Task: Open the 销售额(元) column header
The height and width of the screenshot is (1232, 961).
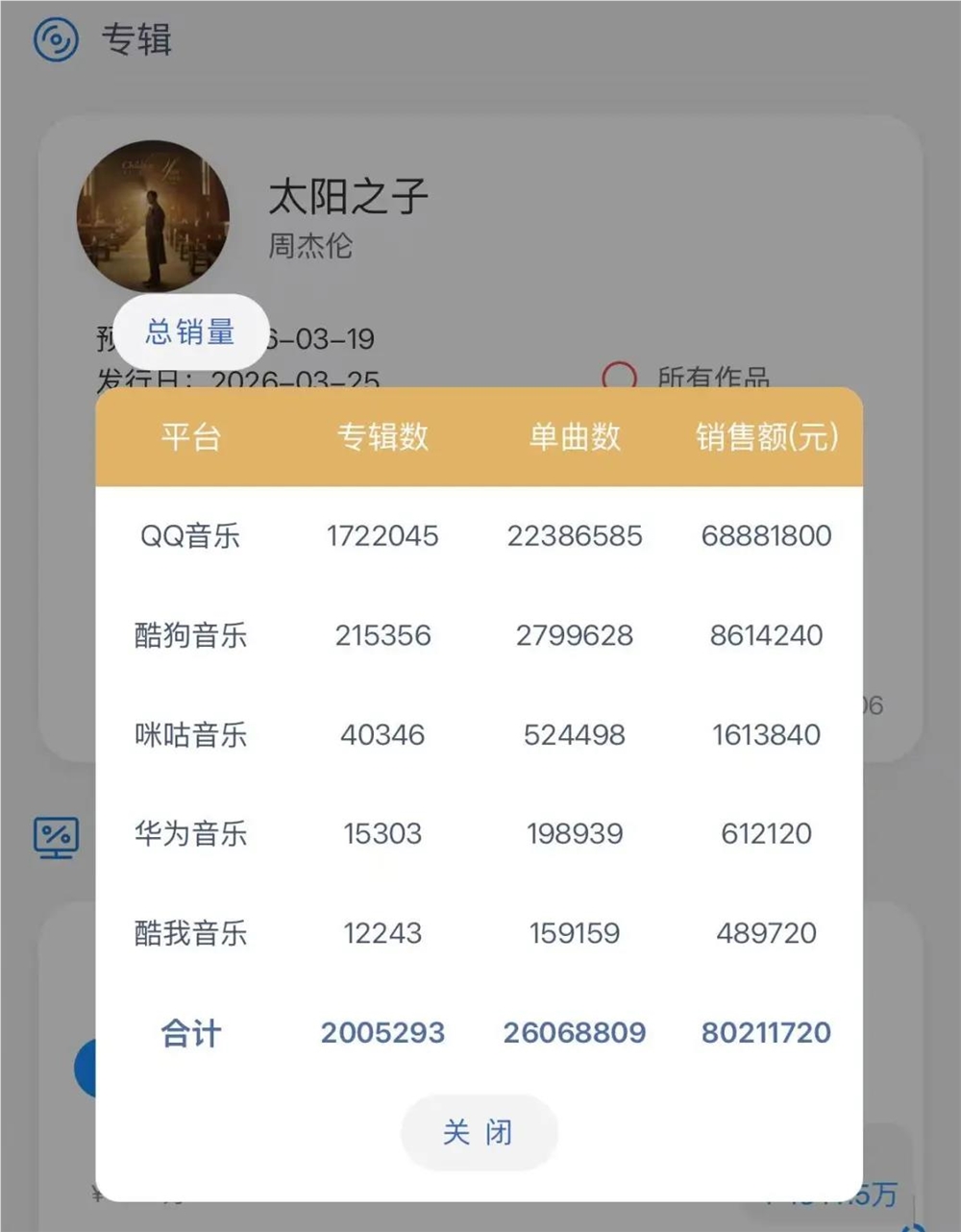Action: (x=766, y=436)
